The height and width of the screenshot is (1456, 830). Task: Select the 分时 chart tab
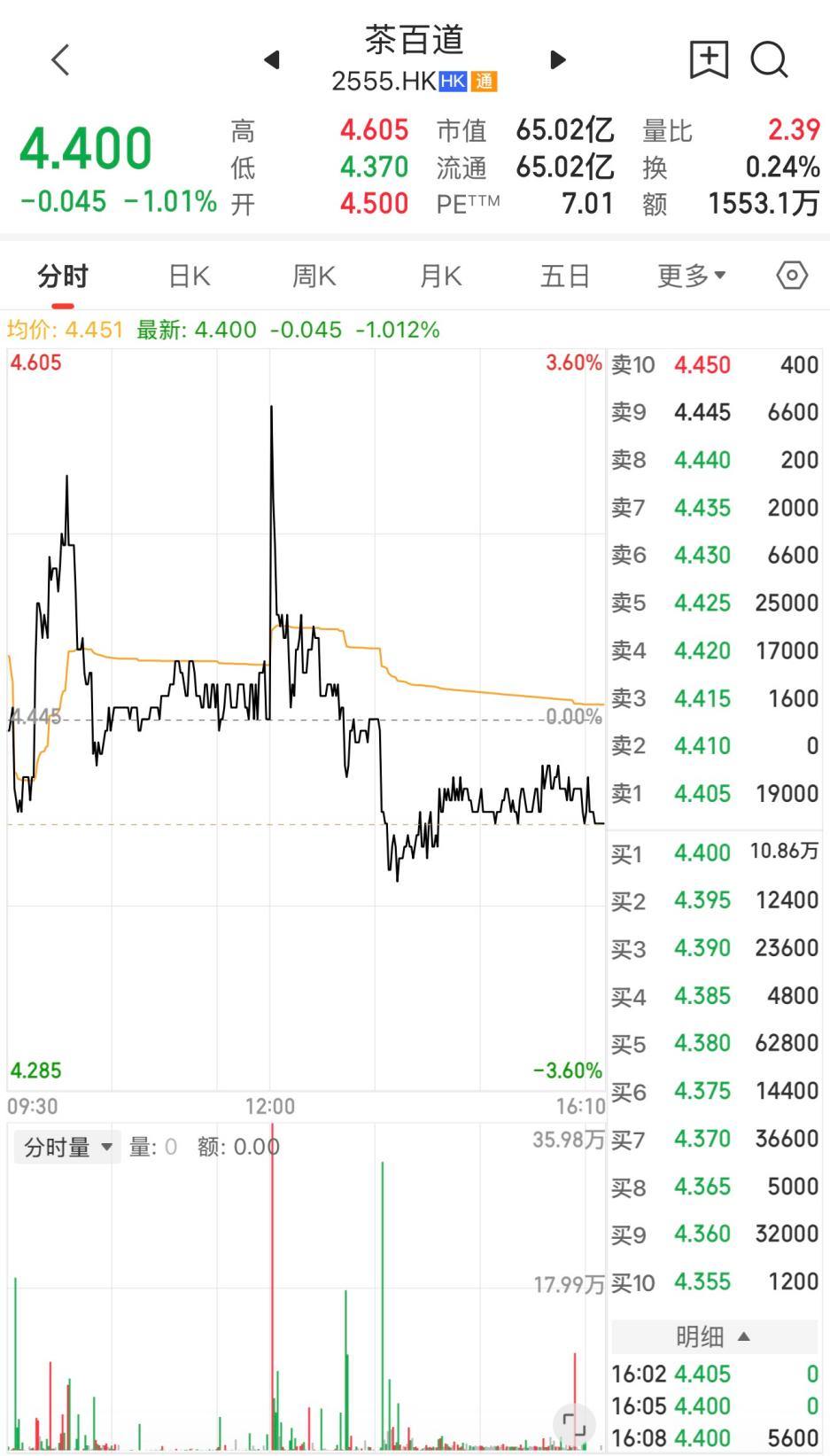tap(63, 276)
